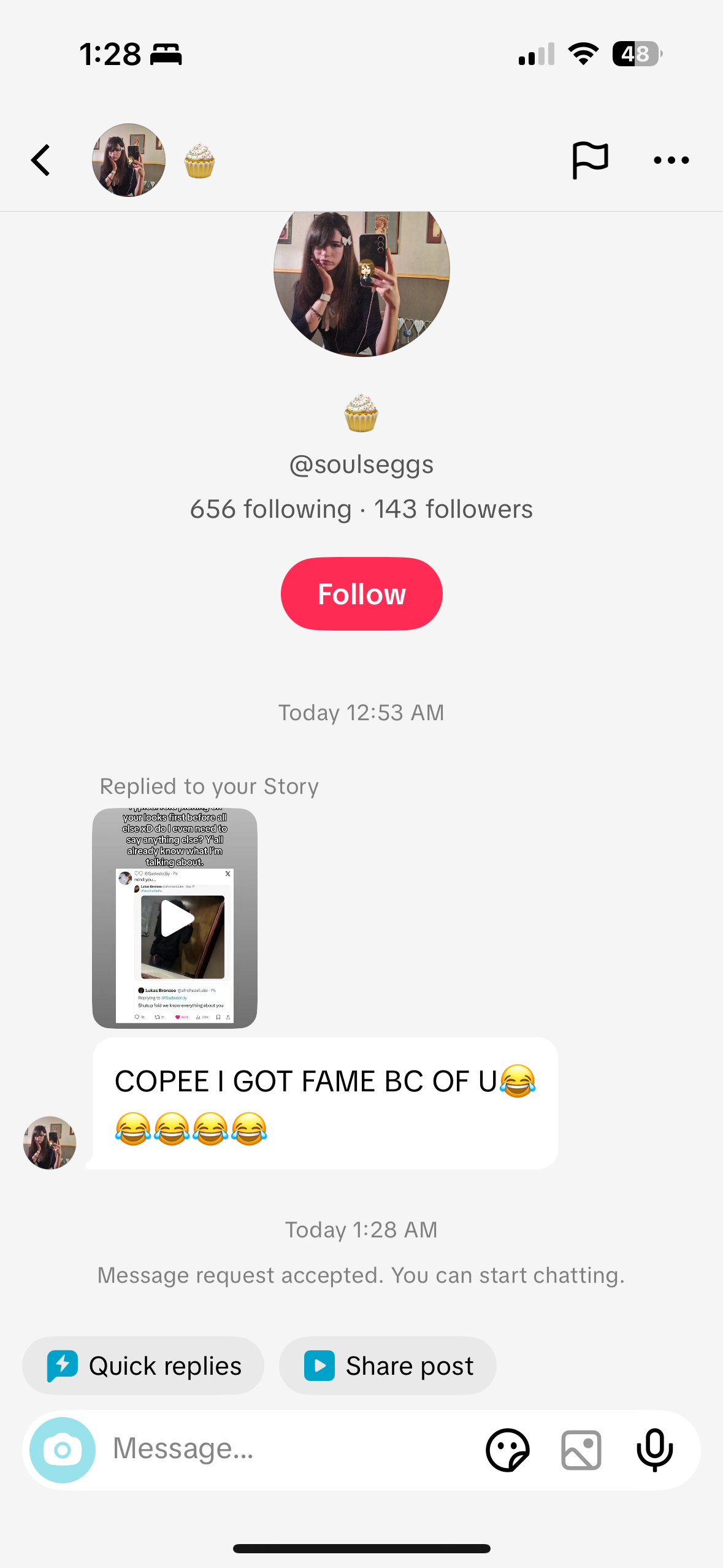View the large profile photo of @soulseggs

[361, 282]
